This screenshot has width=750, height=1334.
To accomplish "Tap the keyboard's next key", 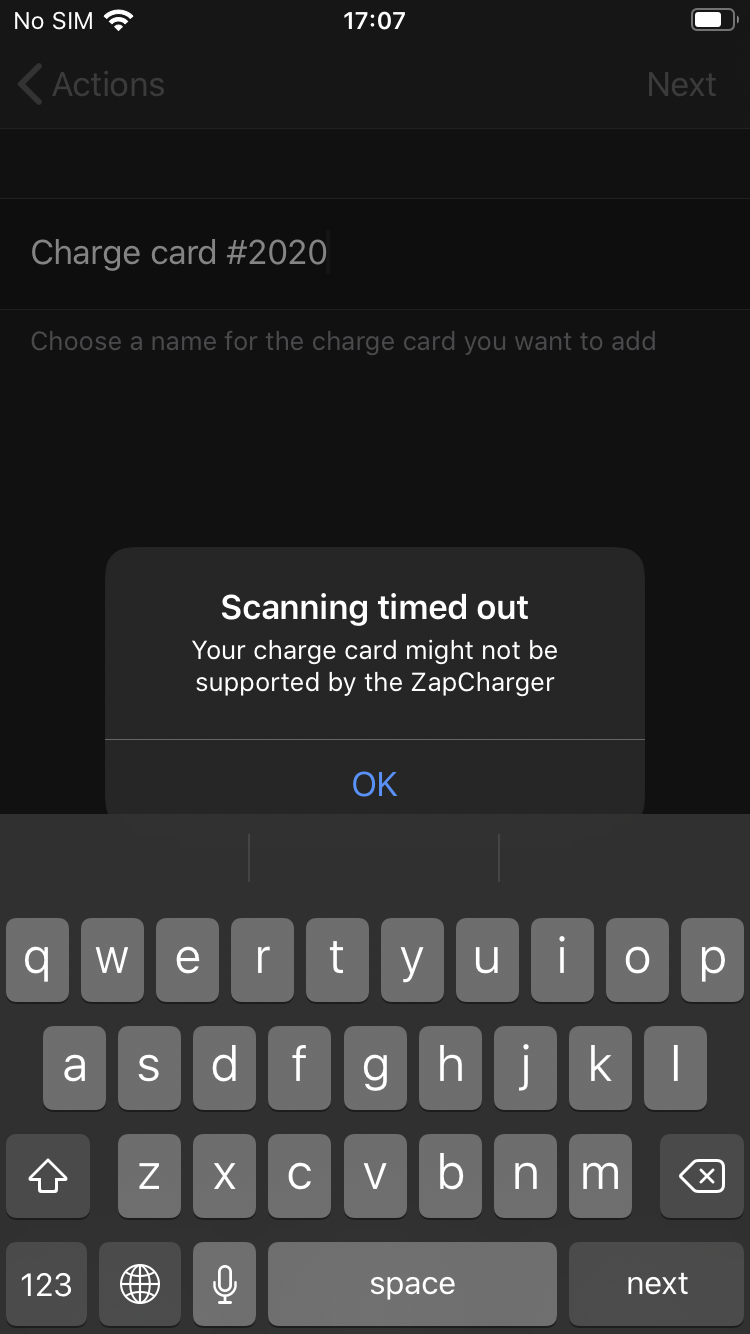I will point(657,1284).
